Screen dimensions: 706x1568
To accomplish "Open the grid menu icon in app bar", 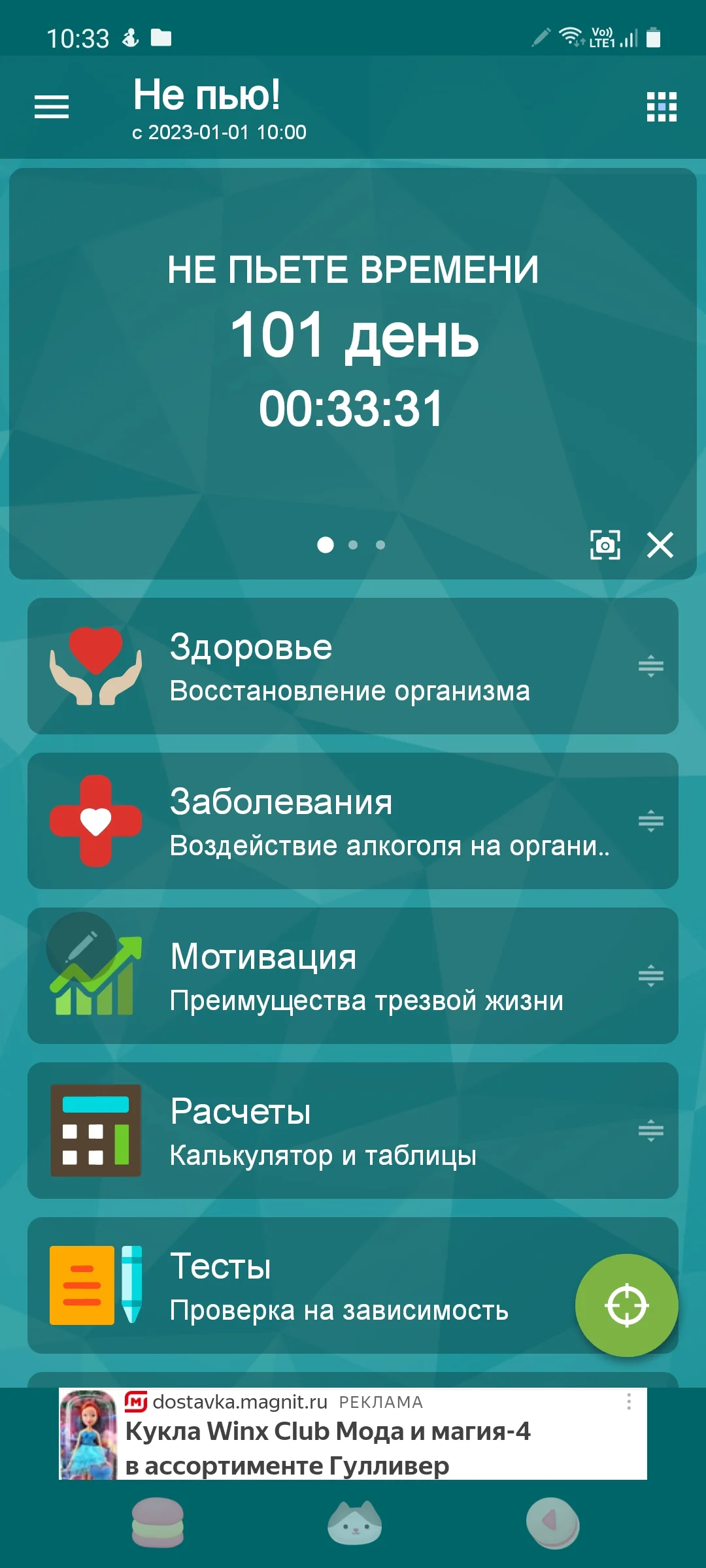I will [x=662, y=106].
